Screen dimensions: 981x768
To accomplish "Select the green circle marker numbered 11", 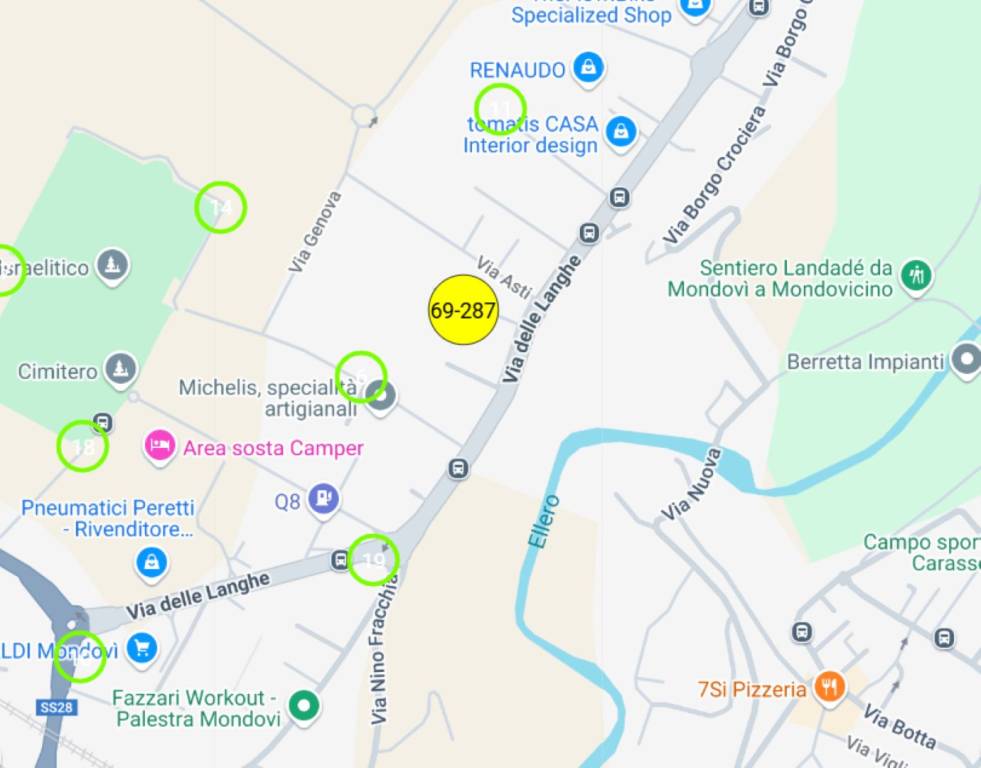I will [500, 108].
